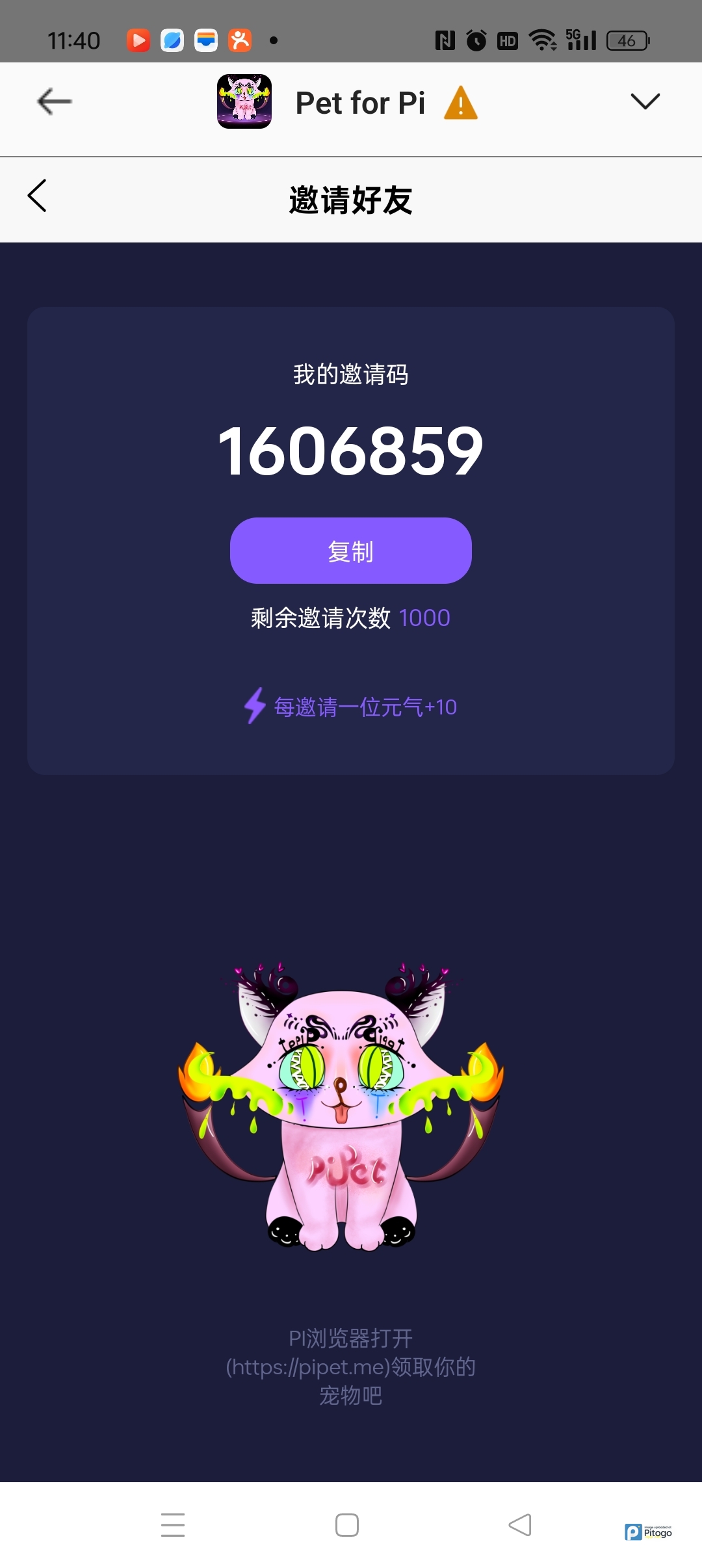702x1568 pixels.
Task: Expand the Pet for Pi dropdown chevron
Action: tap(645, 101)
